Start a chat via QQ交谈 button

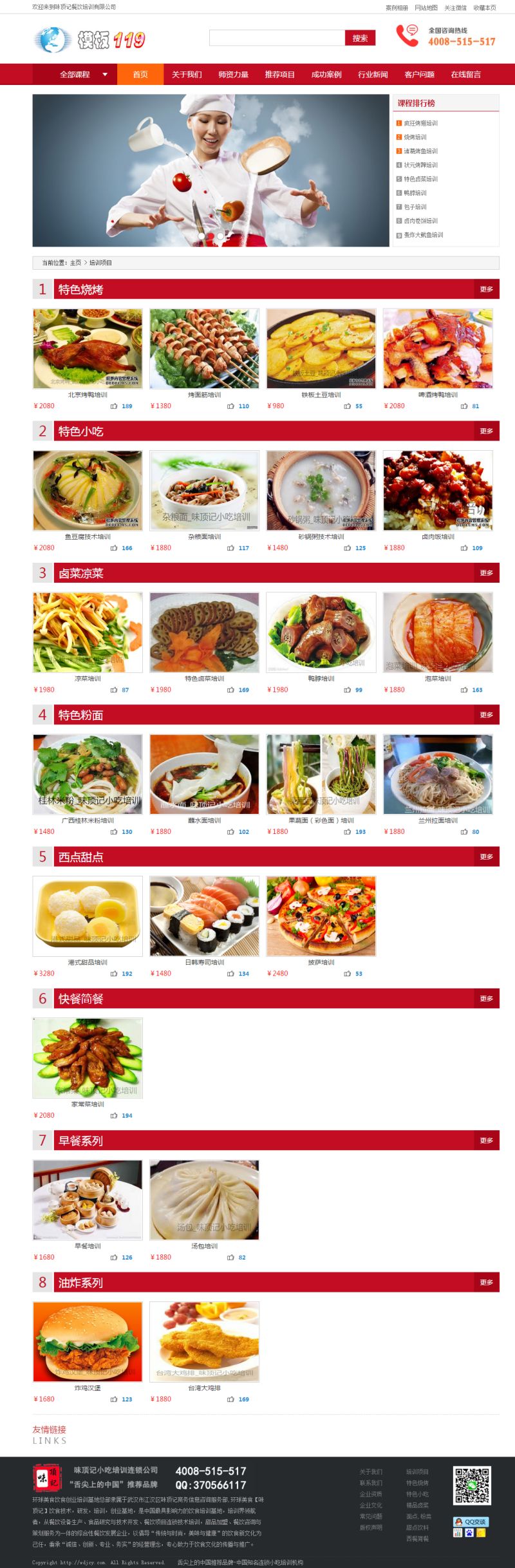pos(471,1522)
